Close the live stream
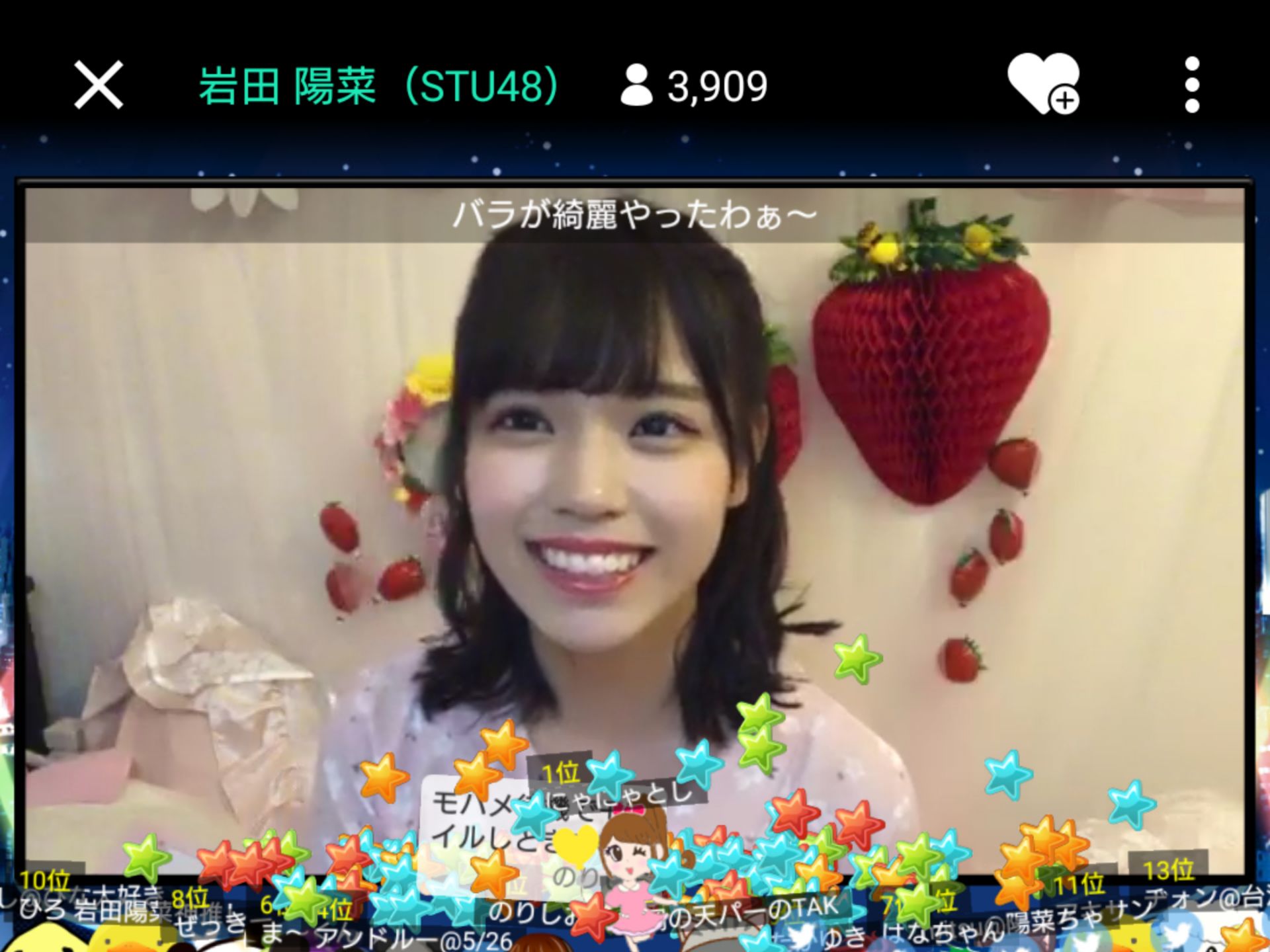This screenshot has width=1270, height=952. pos(99,85)
